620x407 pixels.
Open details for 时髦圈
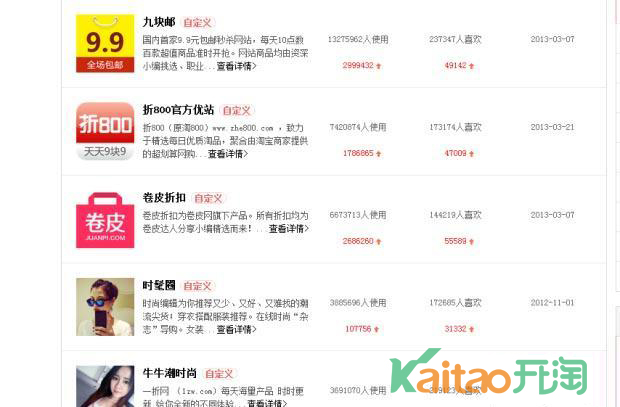coord(236,329)
